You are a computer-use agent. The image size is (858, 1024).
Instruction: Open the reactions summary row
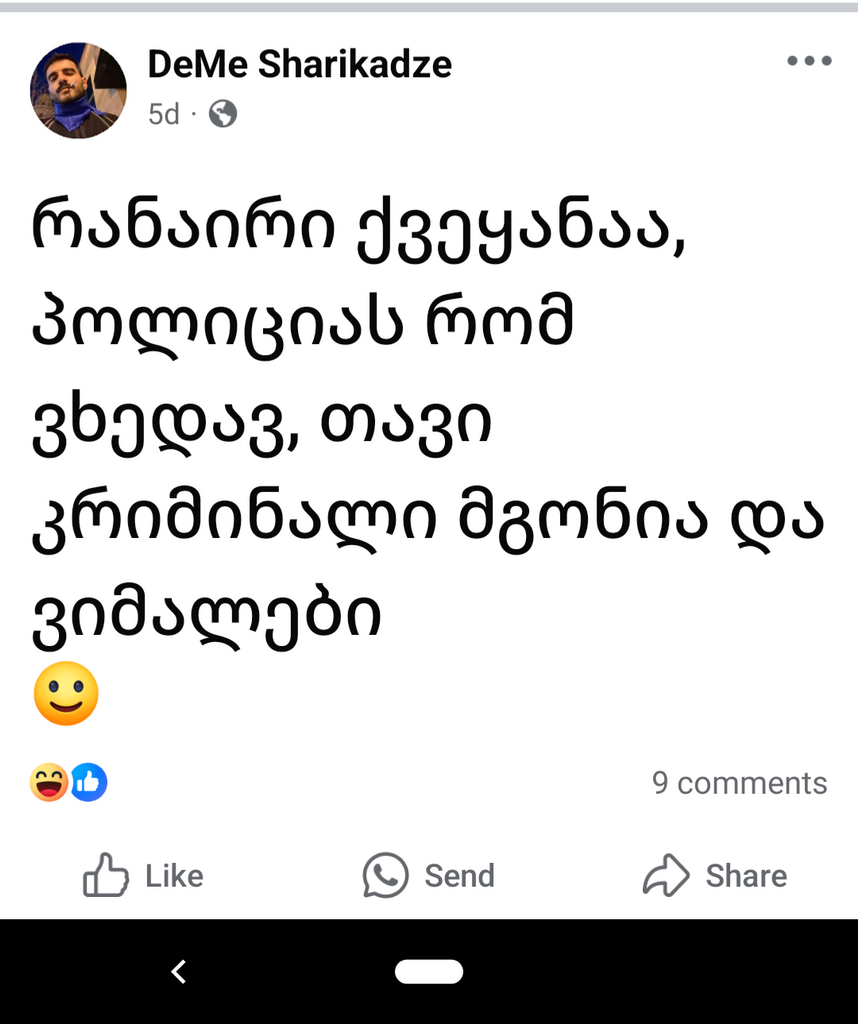tap(68, 784)
